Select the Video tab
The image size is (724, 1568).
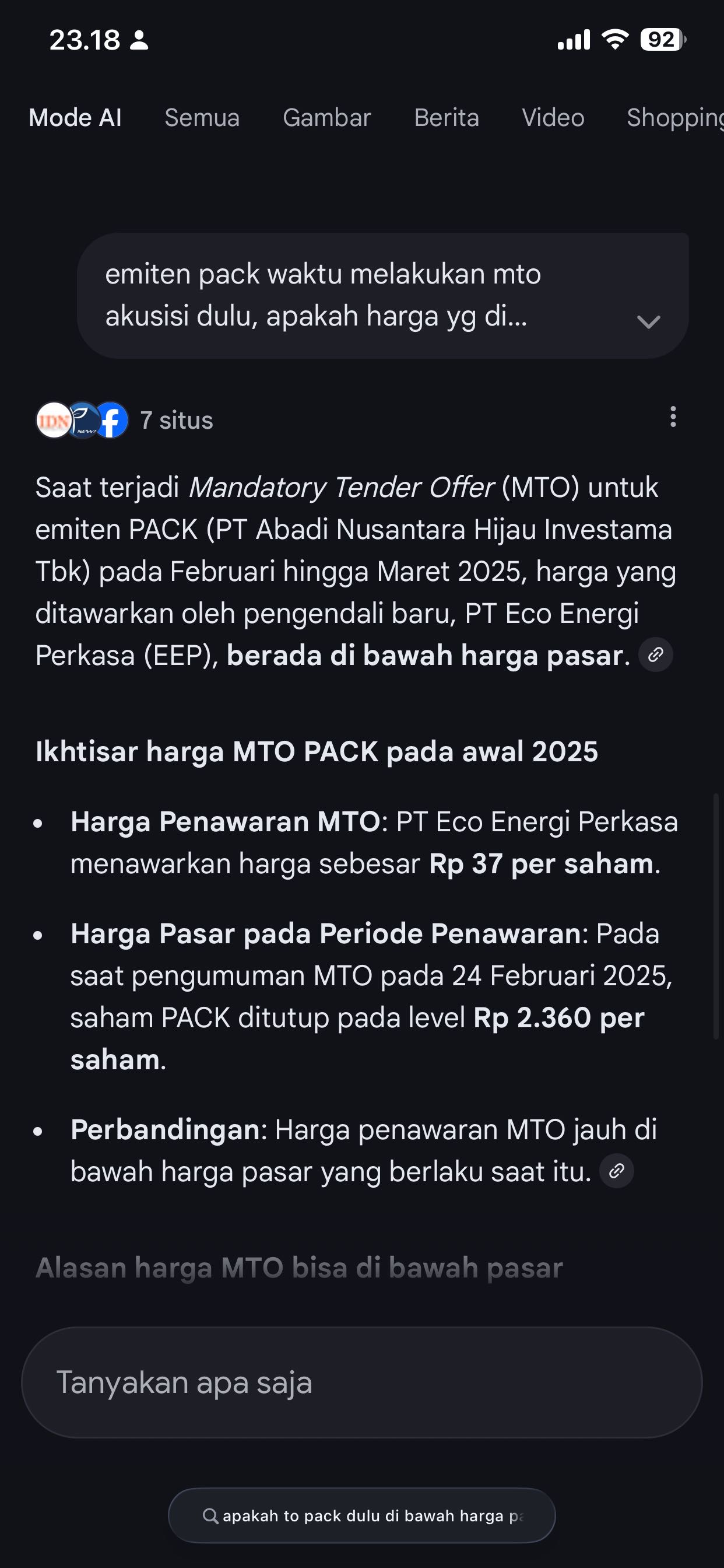553,117
